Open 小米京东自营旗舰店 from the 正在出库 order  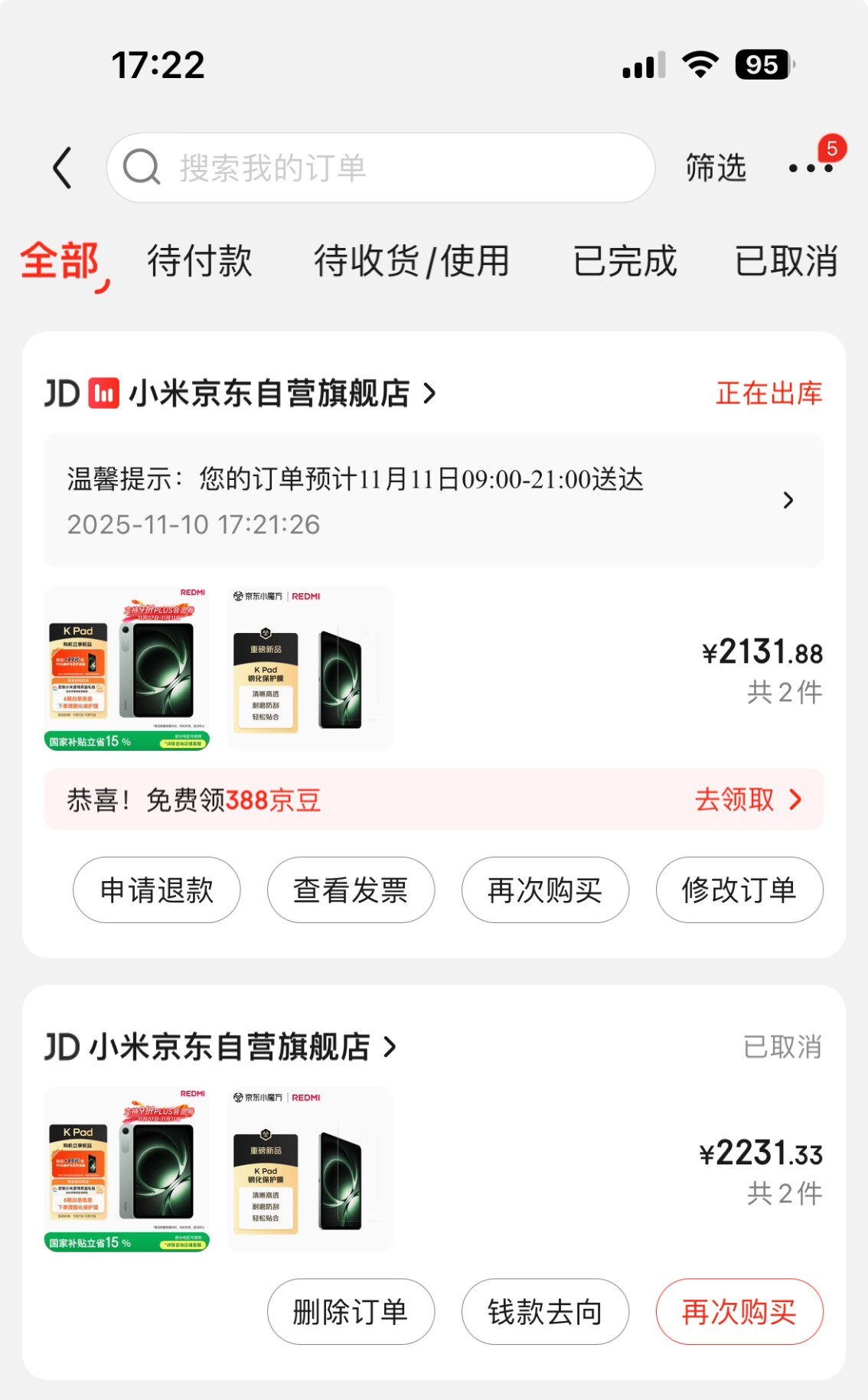point(268,393)
